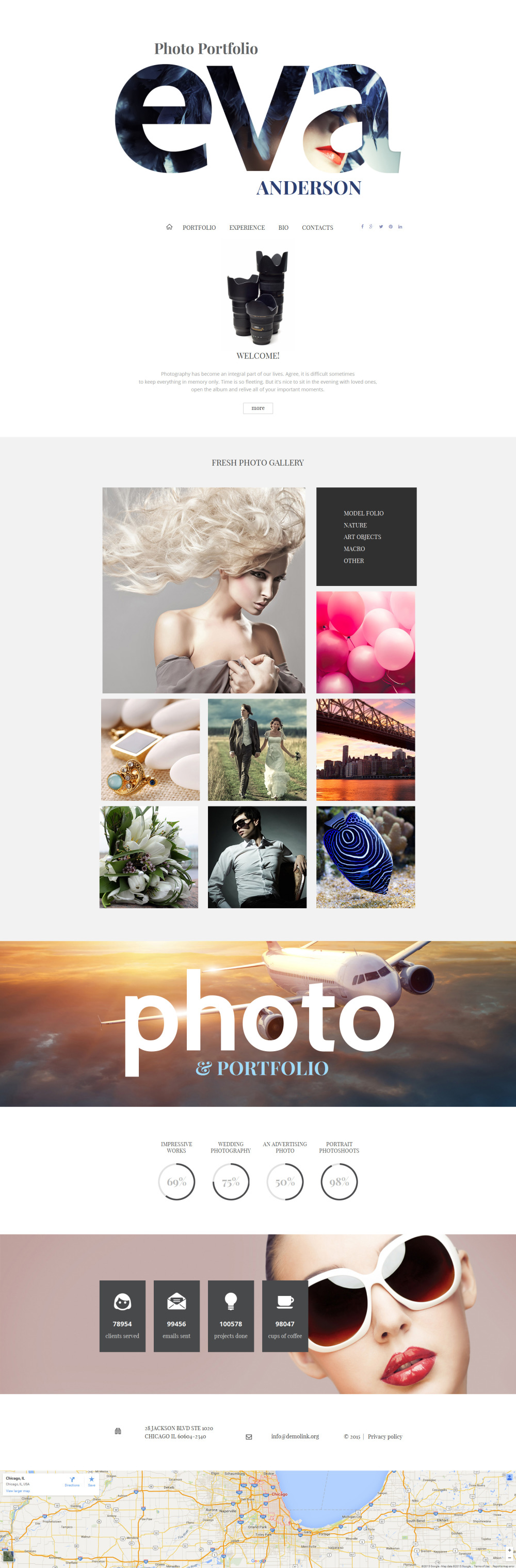The height and width of the screenshot is (1568, 516).
Task: Visit the Facebook profile icon
Action: click(362, 227)
